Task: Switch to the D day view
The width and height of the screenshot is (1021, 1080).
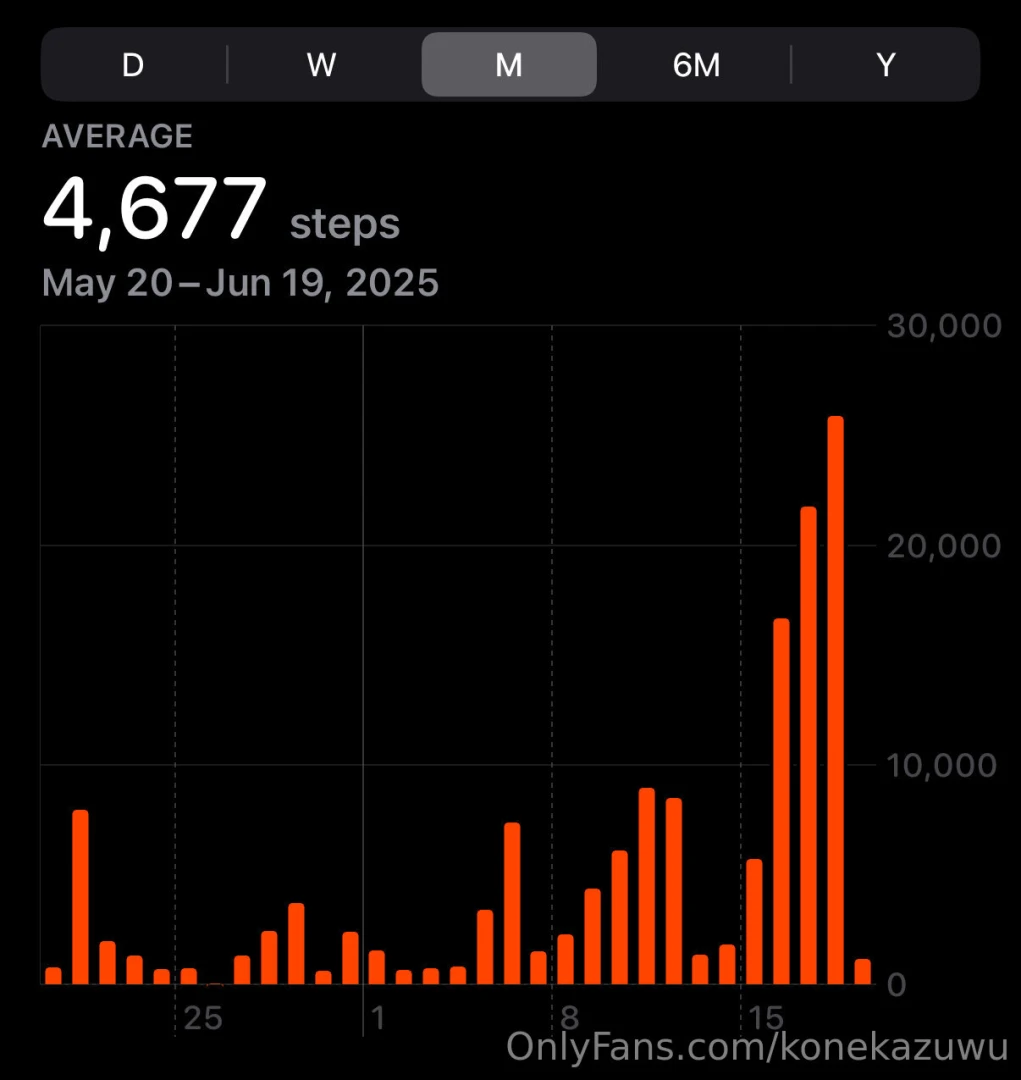Action: pos(133,65)
